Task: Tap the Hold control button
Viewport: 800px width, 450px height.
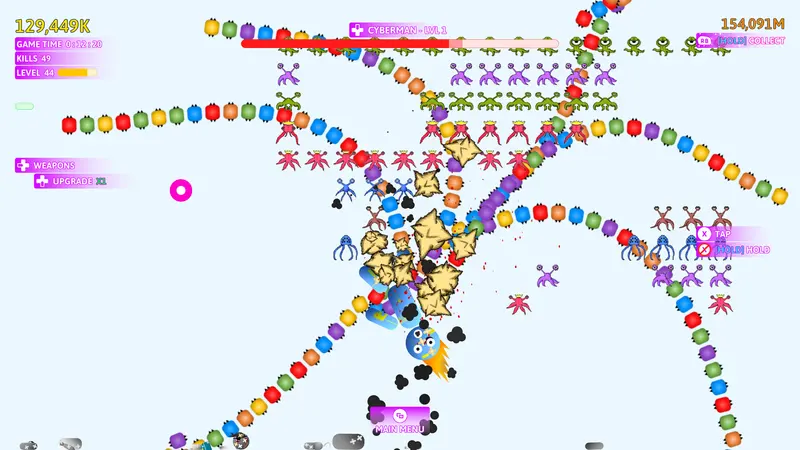Action: 734,250
